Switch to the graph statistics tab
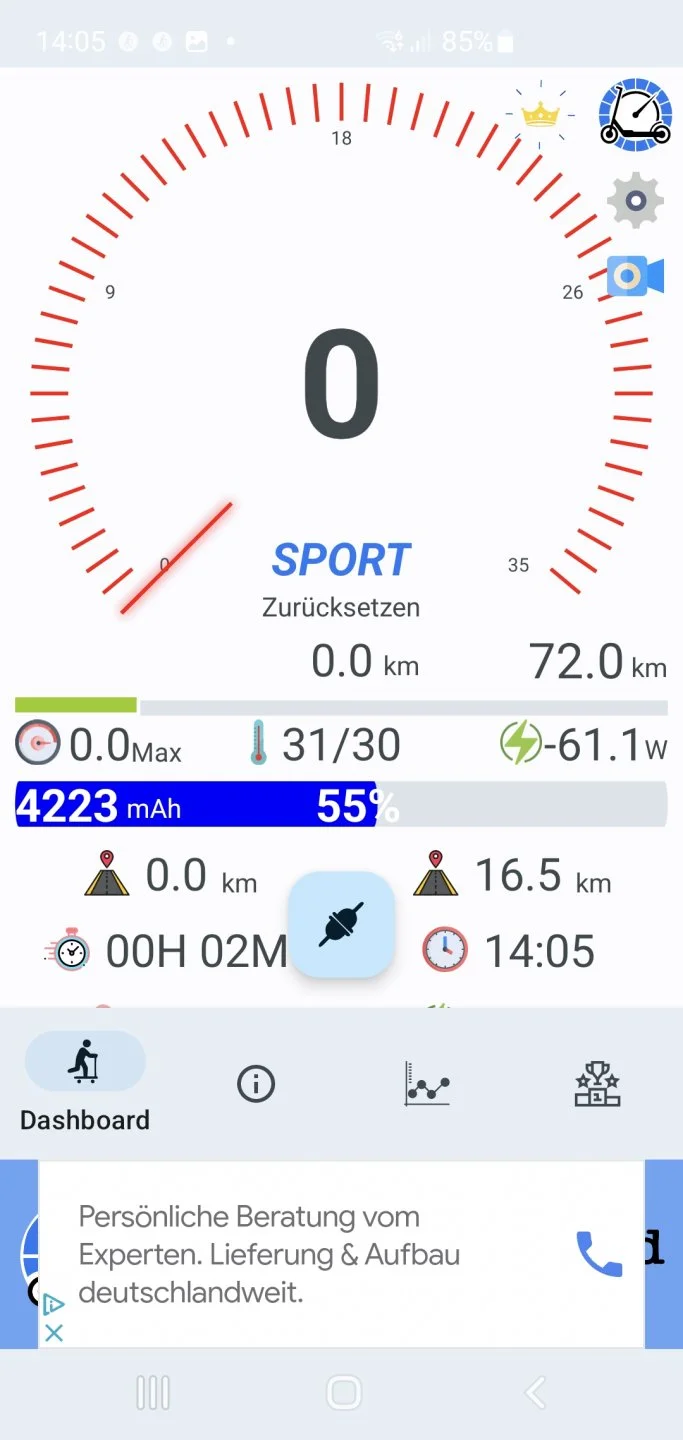 pos(427,1084)
